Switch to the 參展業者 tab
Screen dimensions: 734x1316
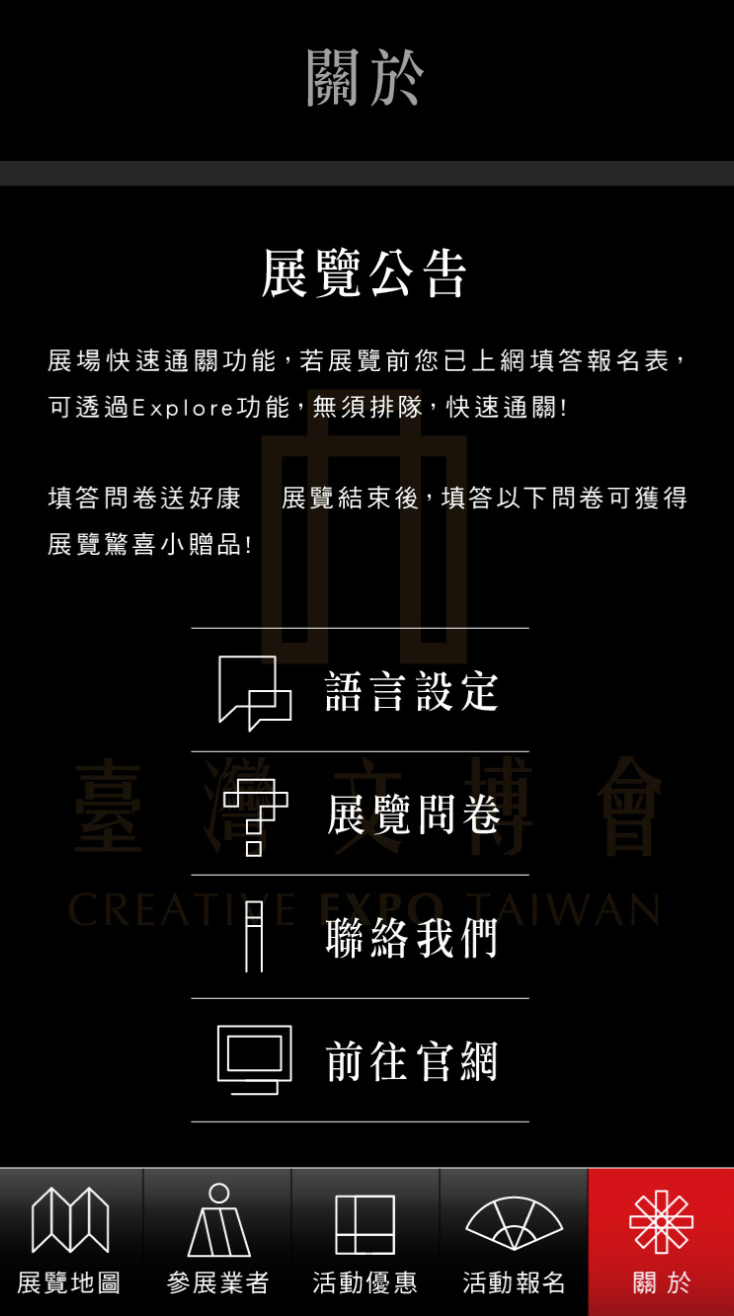pyautogui.click(x=218, y=1242)
